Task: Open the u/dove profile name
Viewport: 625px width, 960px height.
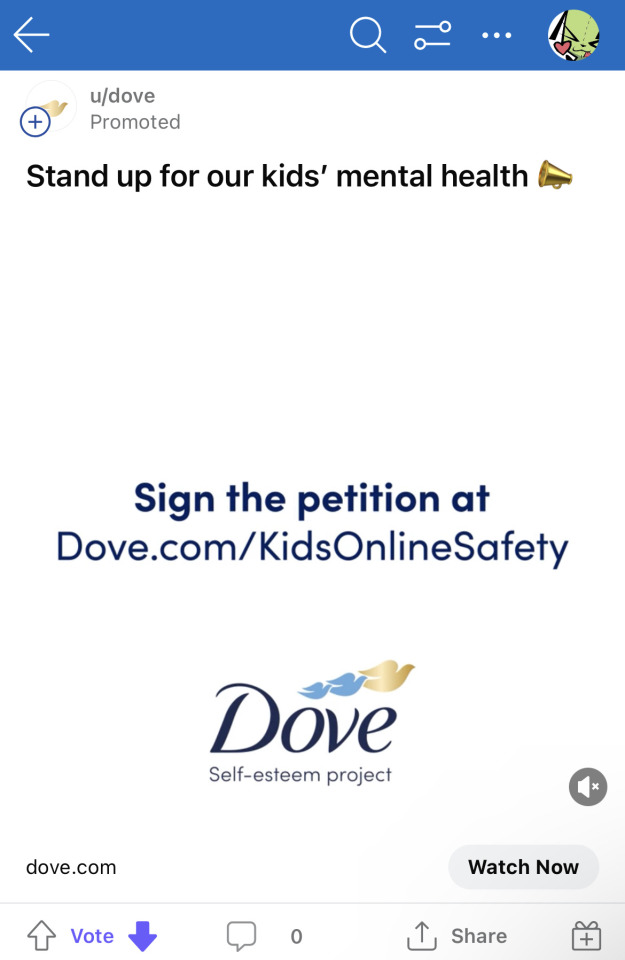Action: (122, 96)
